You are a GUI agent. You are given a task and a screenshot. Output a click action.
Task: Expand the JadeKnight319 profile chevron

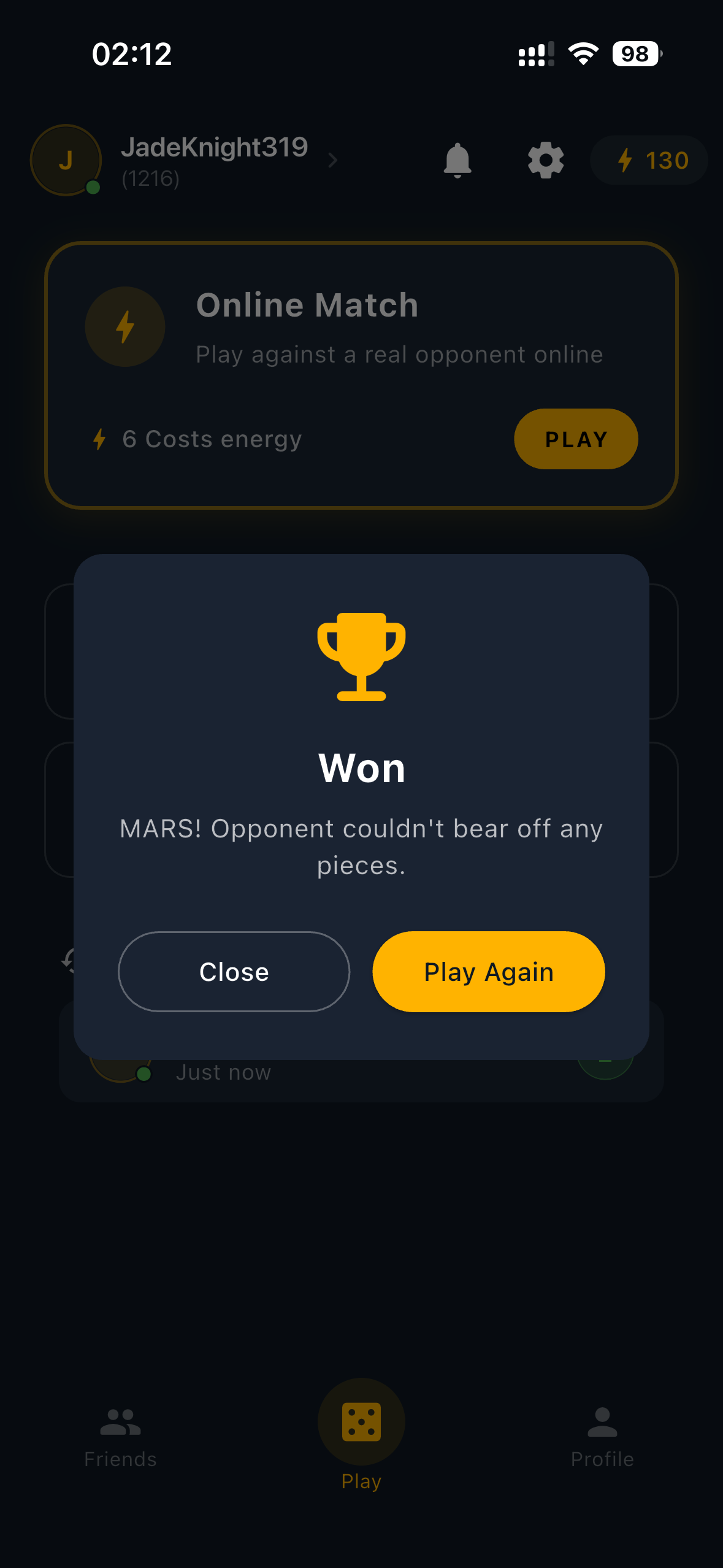(x=333, y=160)
